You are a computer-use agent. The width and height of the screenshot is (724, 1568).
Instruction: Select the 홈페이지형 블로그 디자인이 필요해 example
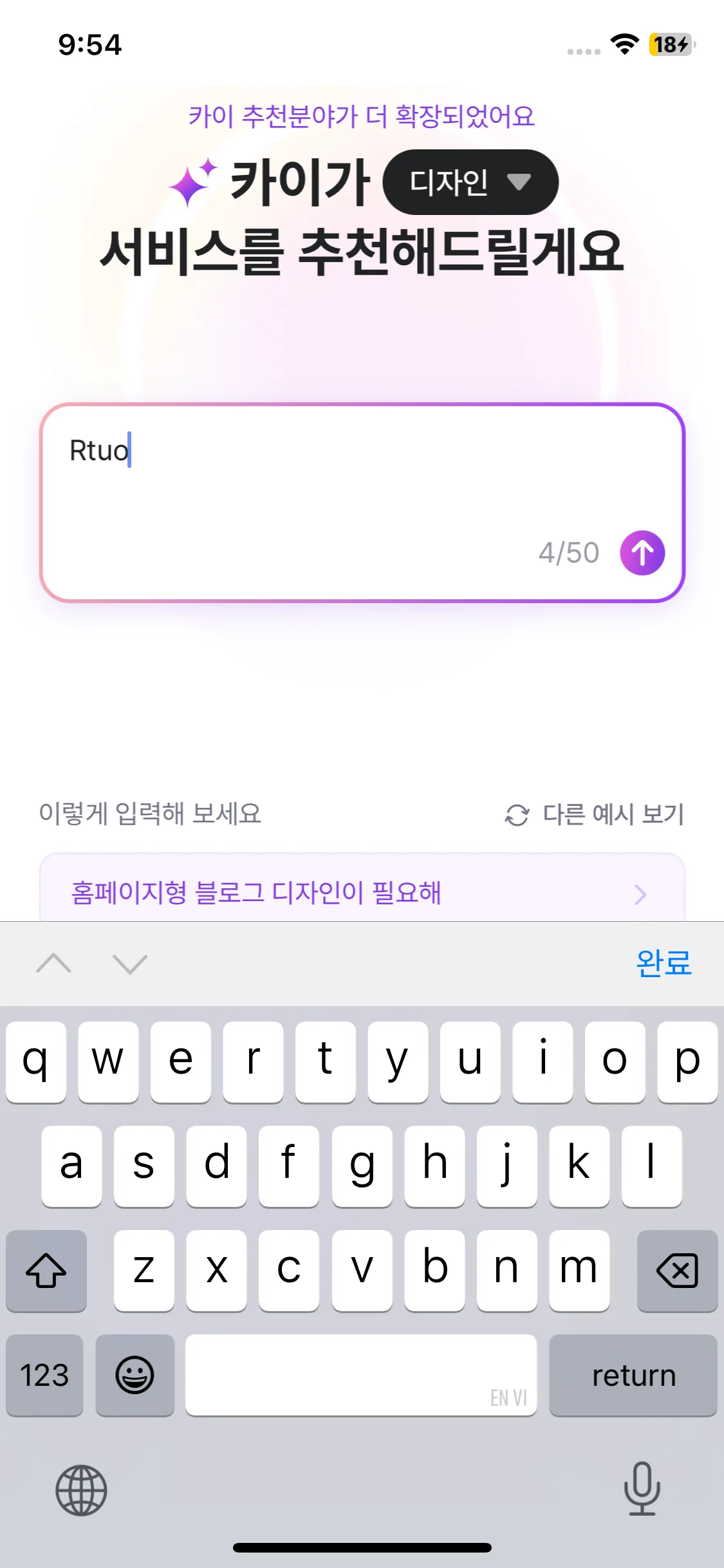[x=360, y=893]
